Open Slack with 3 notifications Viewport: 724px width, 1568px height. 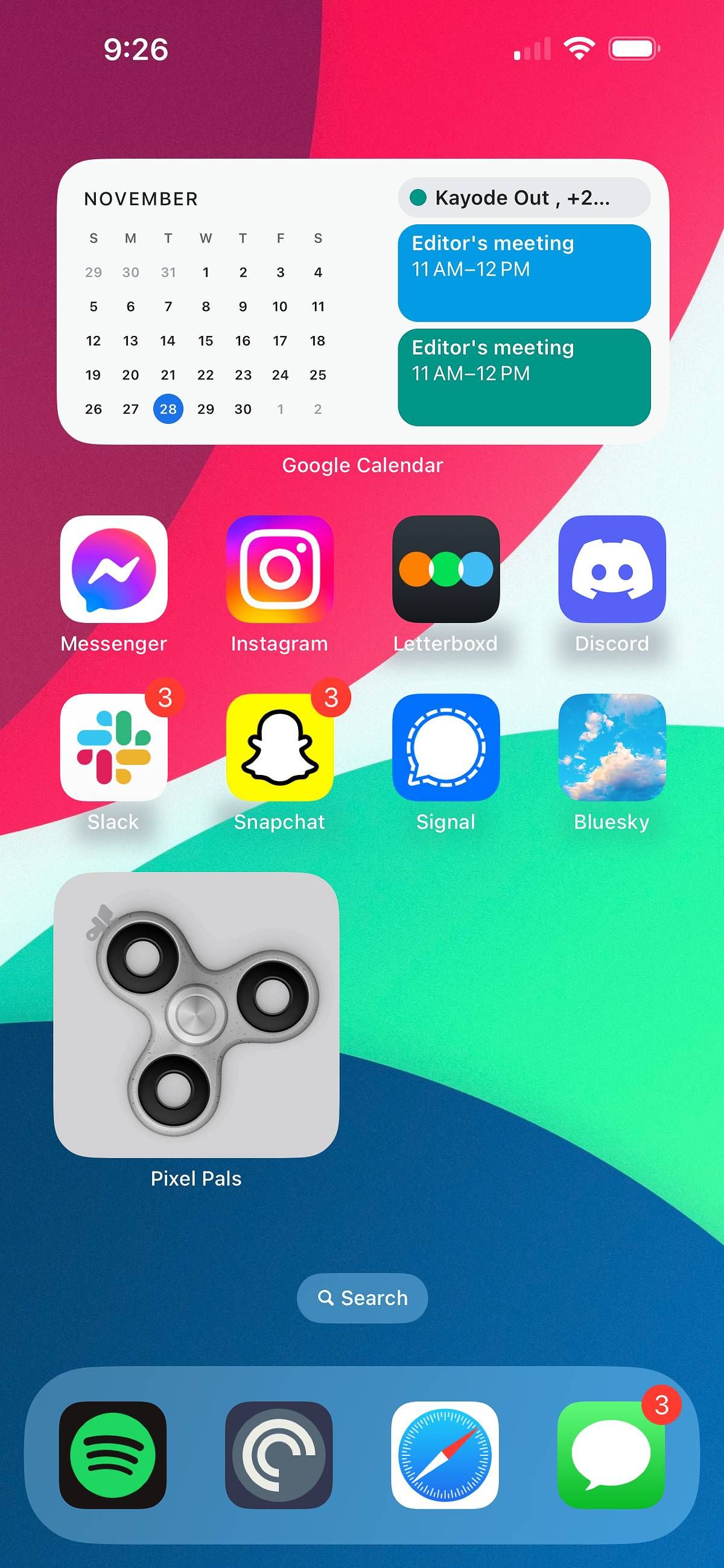click(x=113, y=750)
